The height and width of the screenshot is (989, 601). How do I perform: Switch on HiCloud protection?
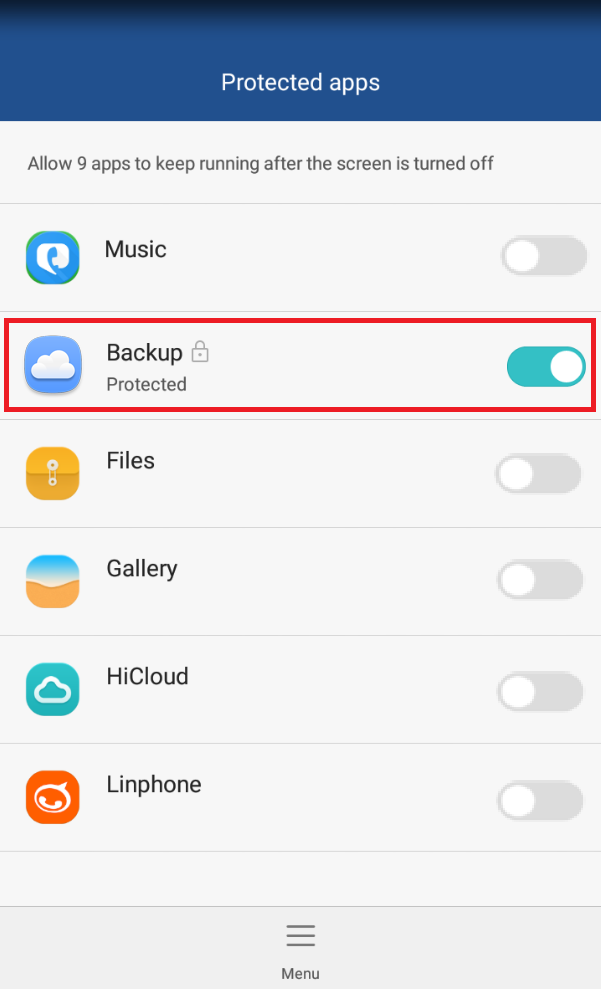[540, 692]
